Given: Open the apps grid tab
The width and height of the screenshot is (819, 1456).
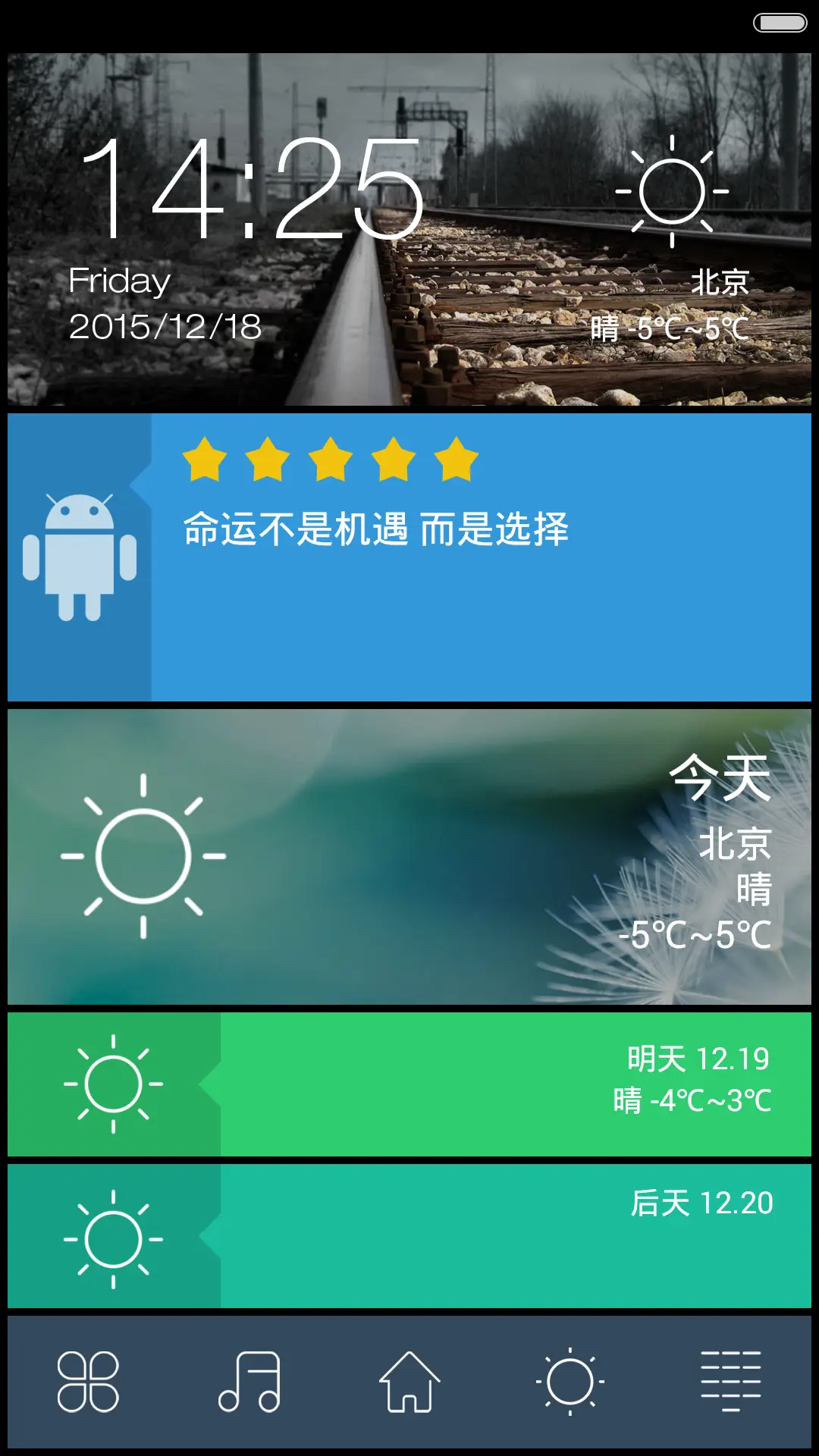Looking at the screenshot, I should [x=88, y=1382].
